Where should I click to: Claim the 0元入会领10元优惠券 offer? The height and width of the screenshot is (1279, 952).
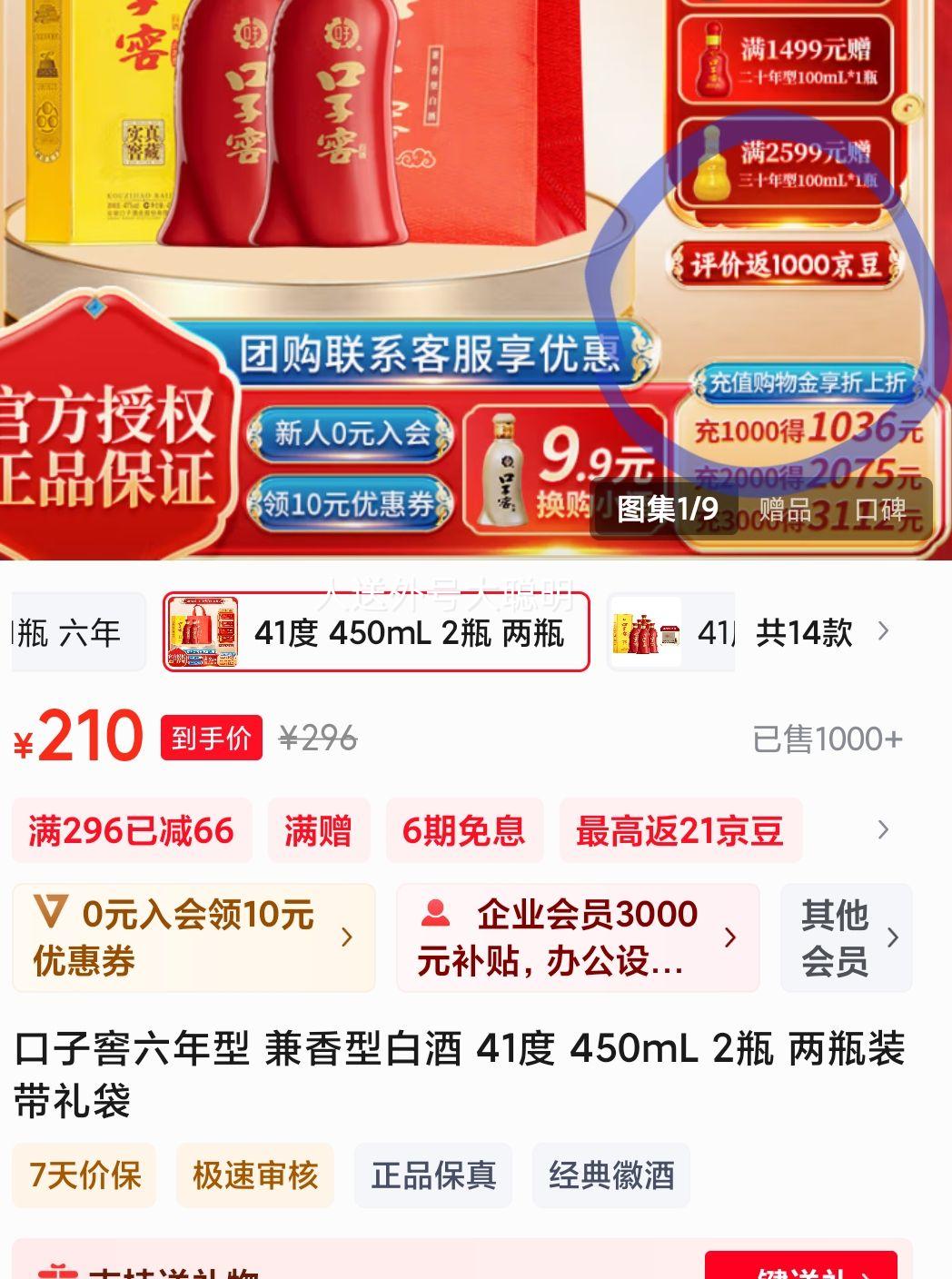click(x=193, y=937)
